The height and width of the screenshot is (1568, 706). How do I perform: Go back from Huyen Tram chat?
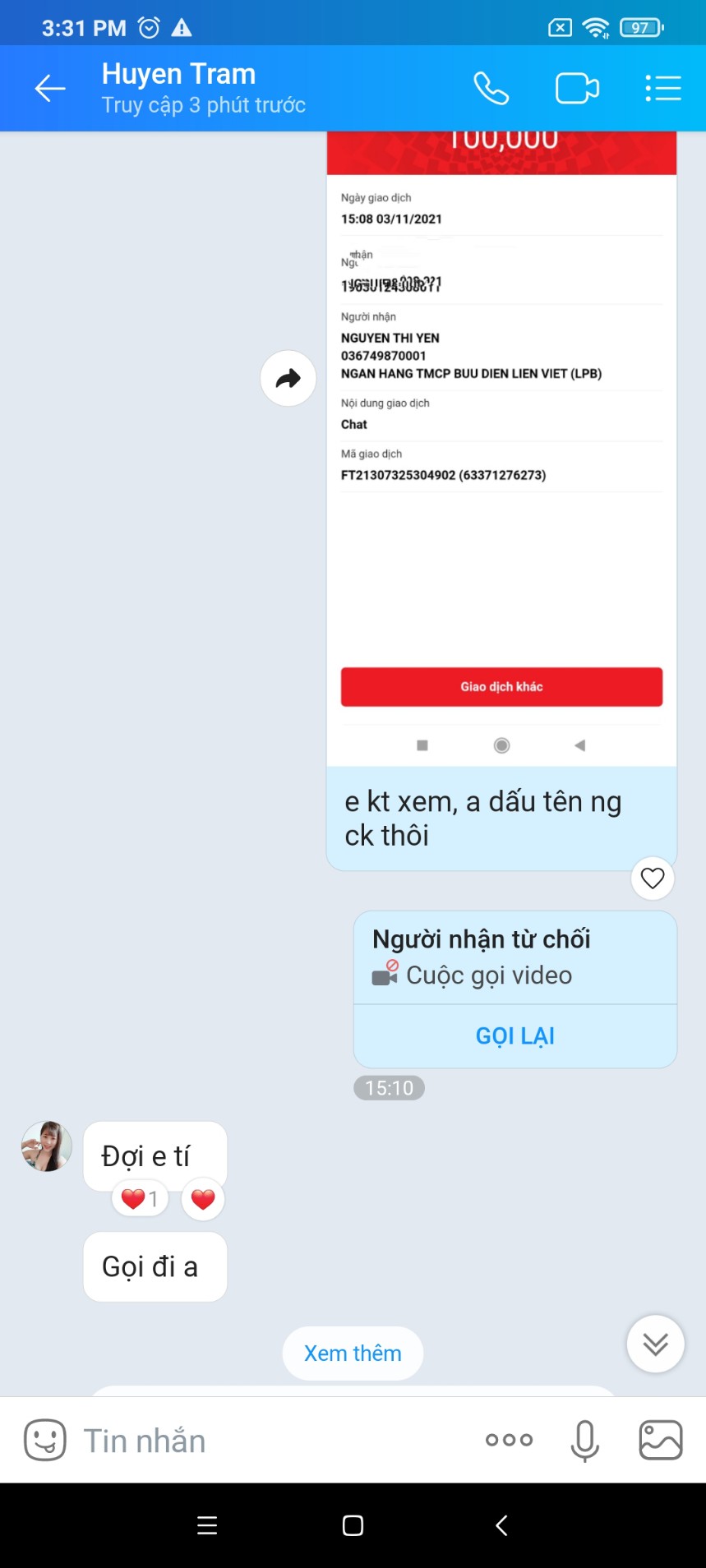coord(50,88)
